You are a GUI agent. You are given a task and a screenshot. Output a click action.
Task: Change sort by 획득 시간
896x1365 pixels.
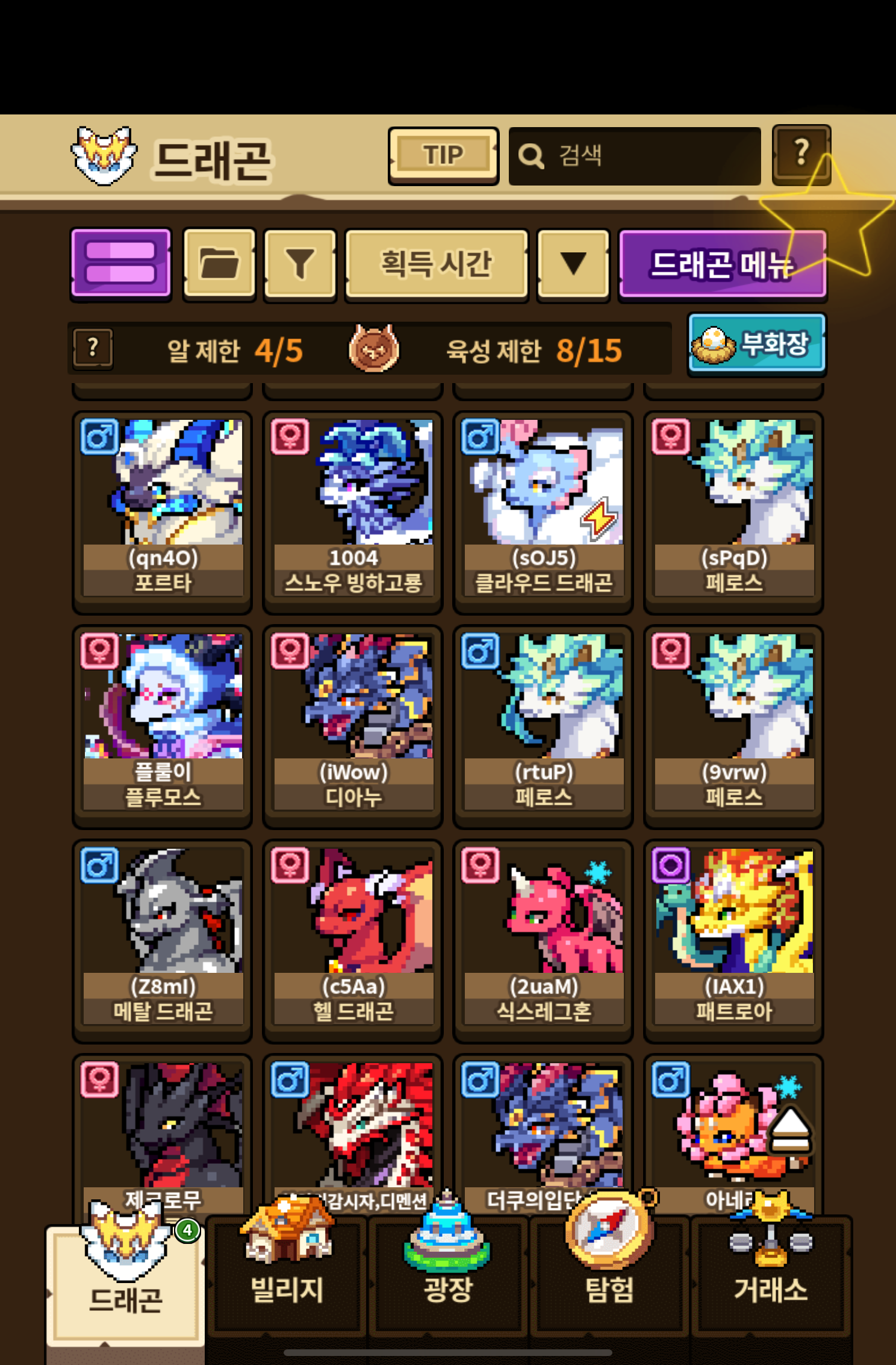437,263
